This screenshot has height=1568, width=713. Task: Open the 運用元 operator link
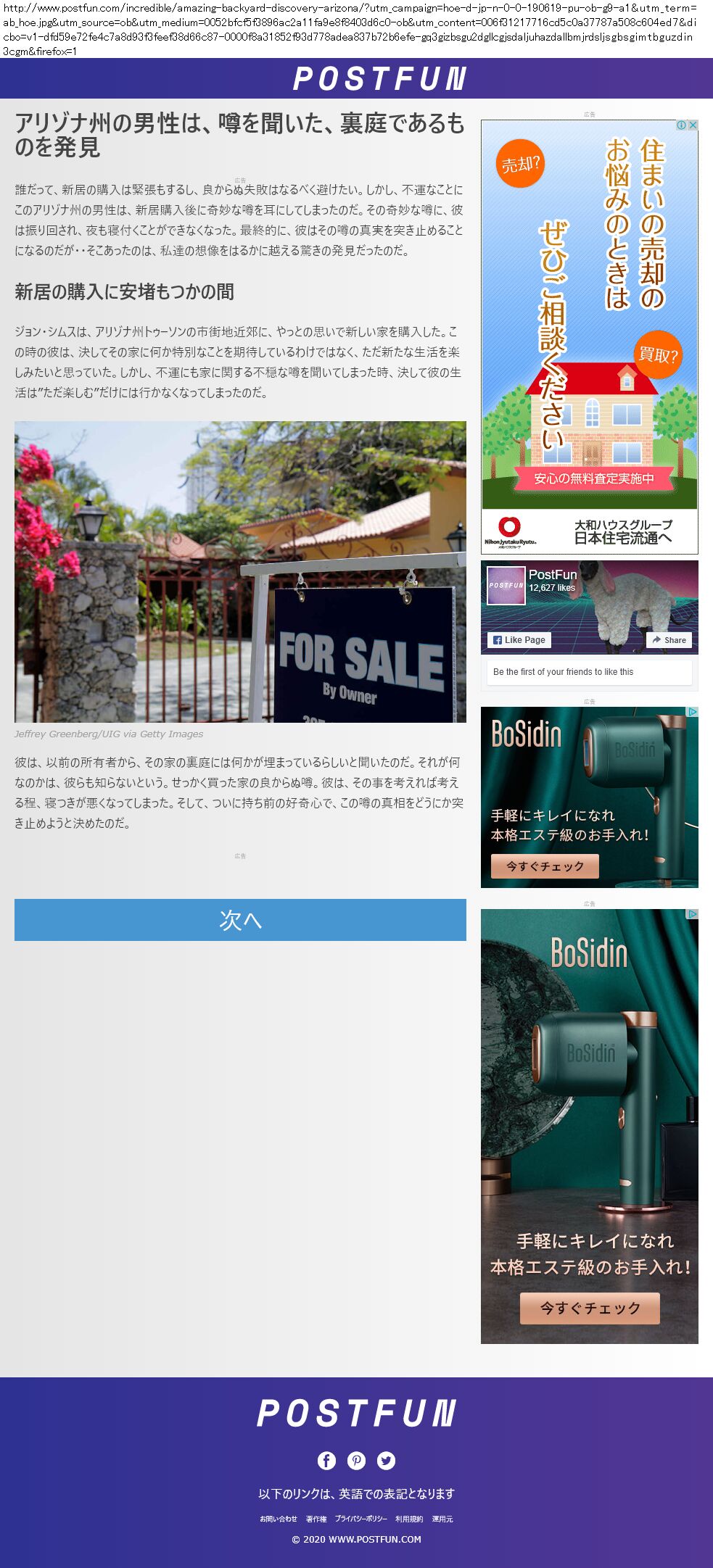coord(442,1519)
